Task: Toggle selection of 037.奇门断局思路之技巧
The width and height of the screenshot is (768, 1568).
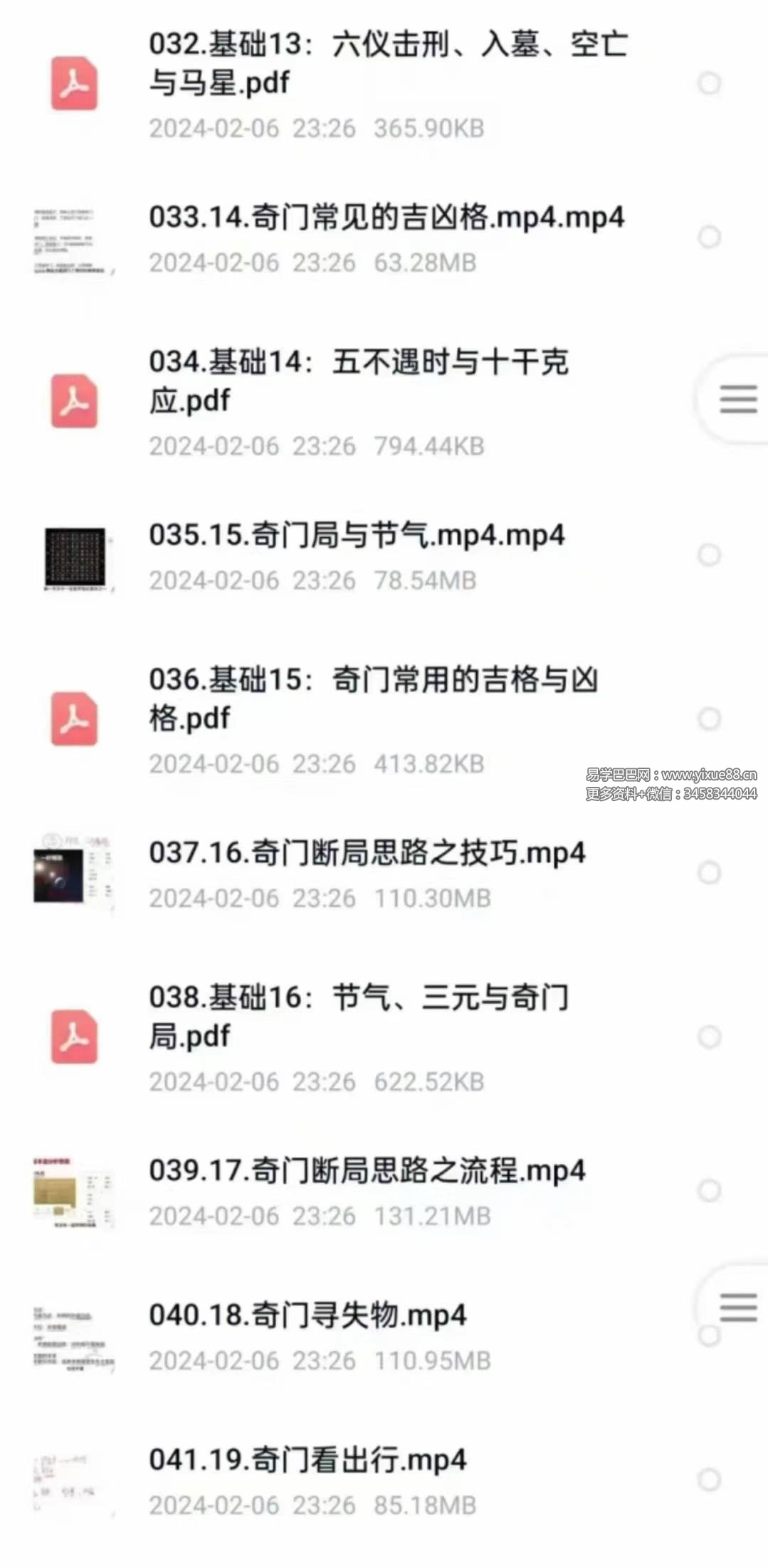Action: click(707, 874)
